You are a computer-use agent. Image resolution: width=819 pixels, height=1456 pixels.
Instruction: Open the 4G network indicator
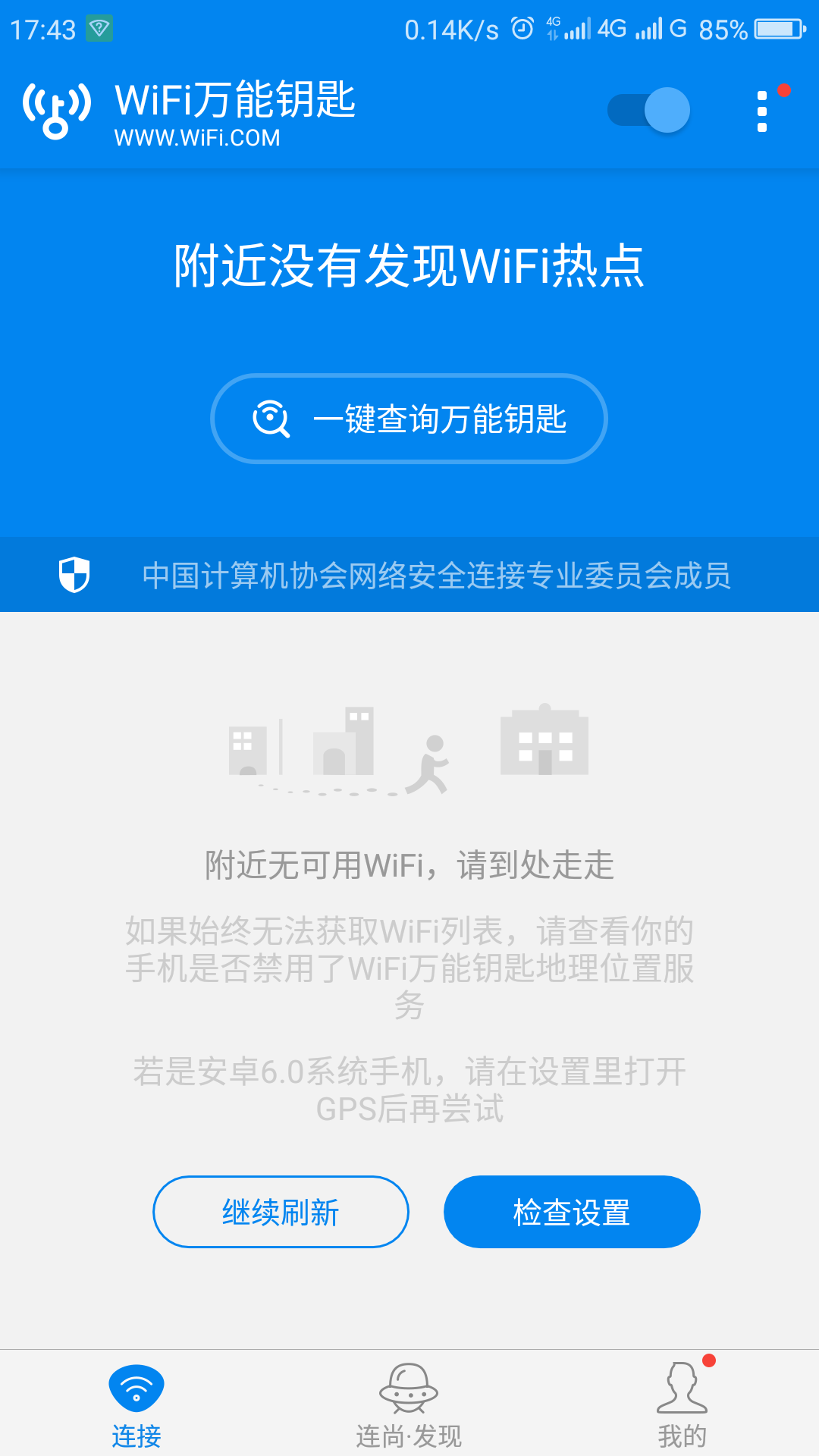611,27
